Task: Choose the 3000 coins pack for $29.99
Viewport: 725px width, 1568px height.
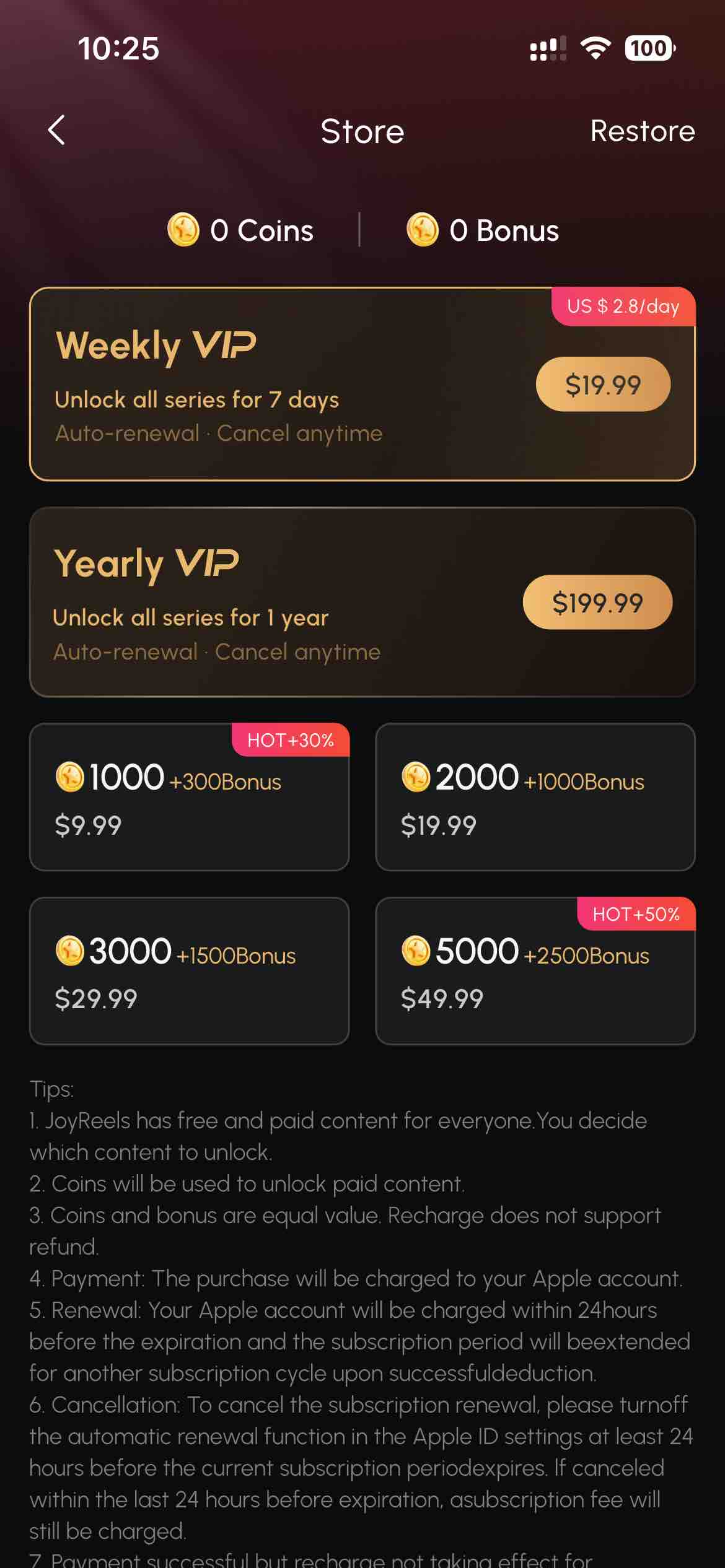Action: pyautogui.click(x=189, y=971)
